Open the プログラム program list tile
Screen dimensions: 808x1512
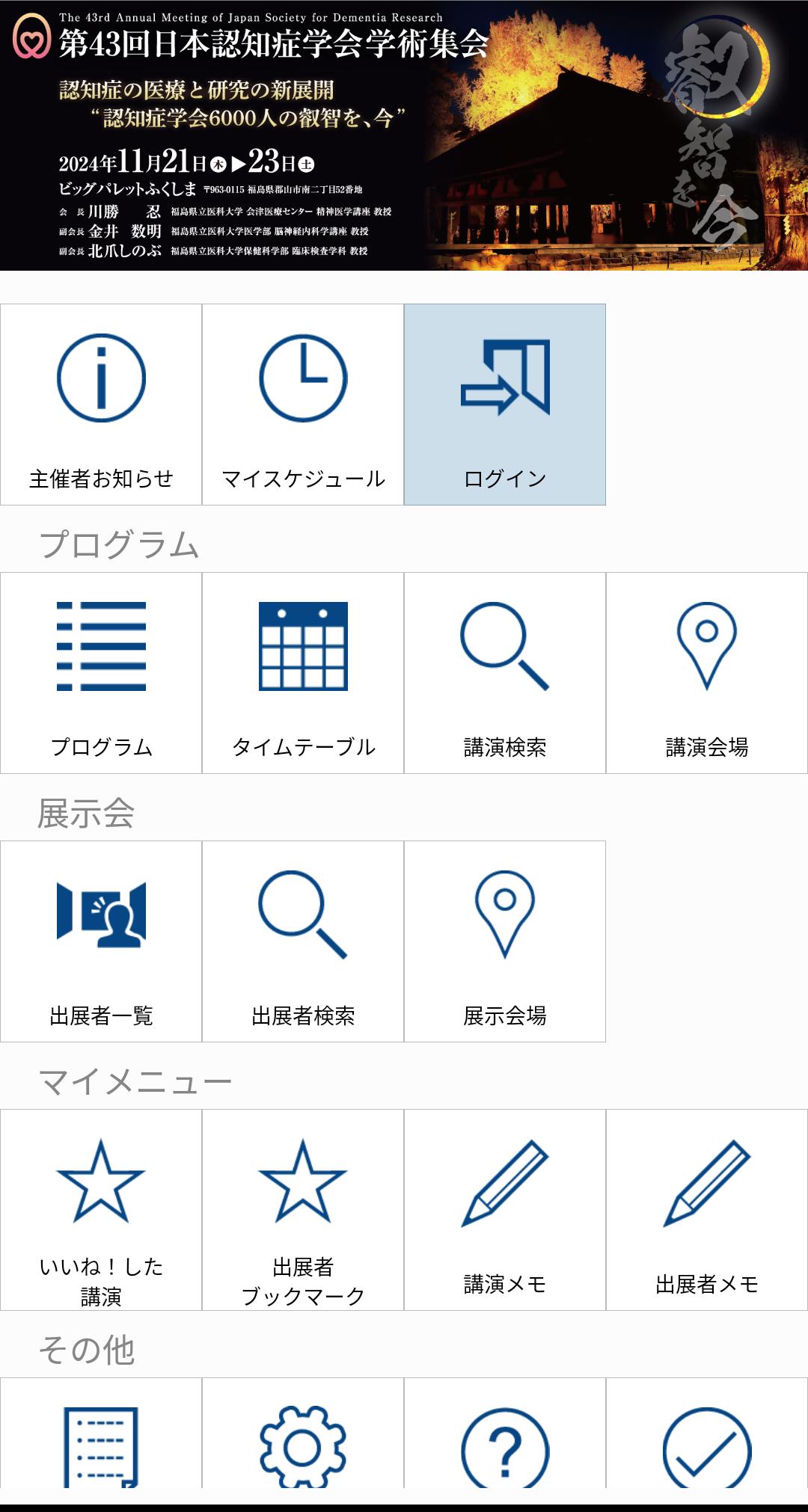click(x=101, y=673)
